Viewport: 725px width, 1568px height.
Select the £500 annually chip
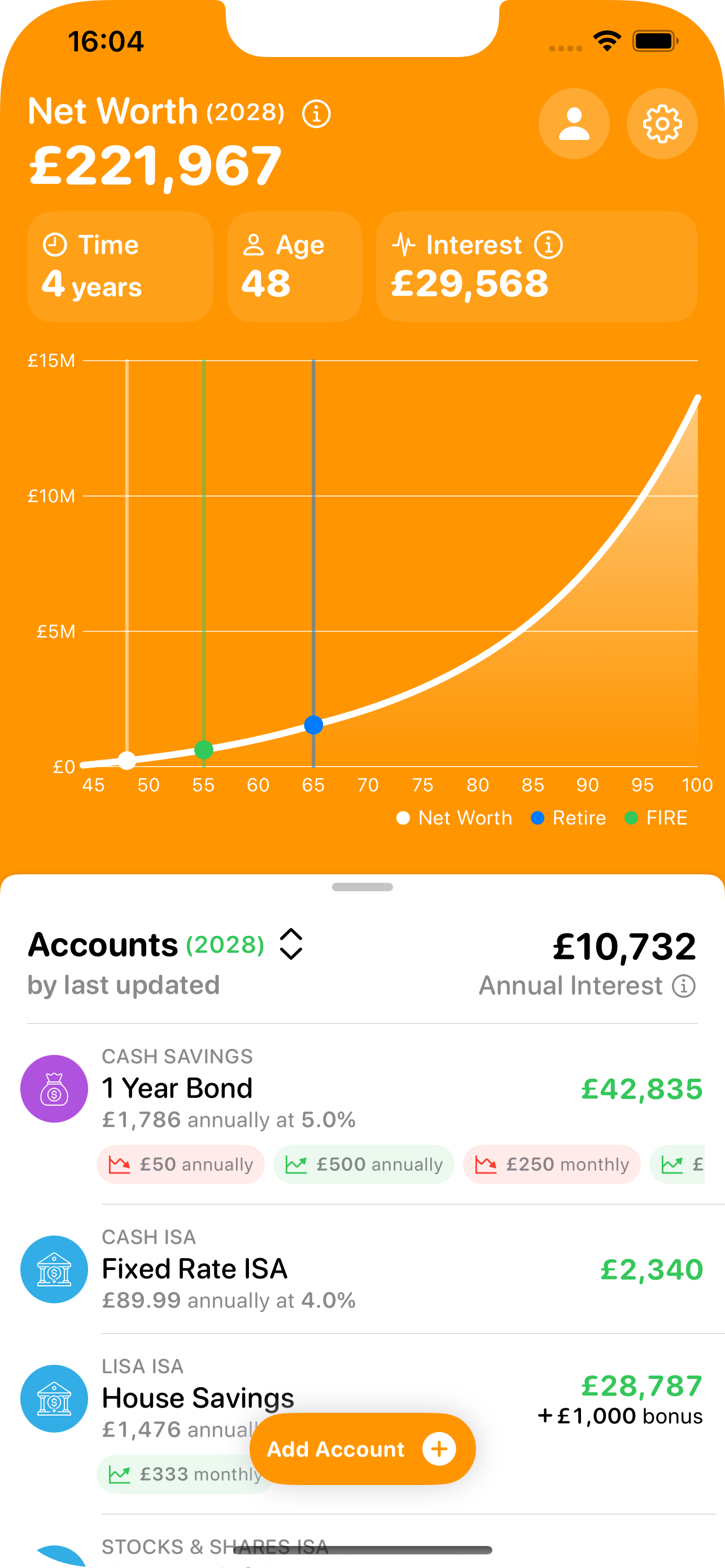(x=364, y=1164)
